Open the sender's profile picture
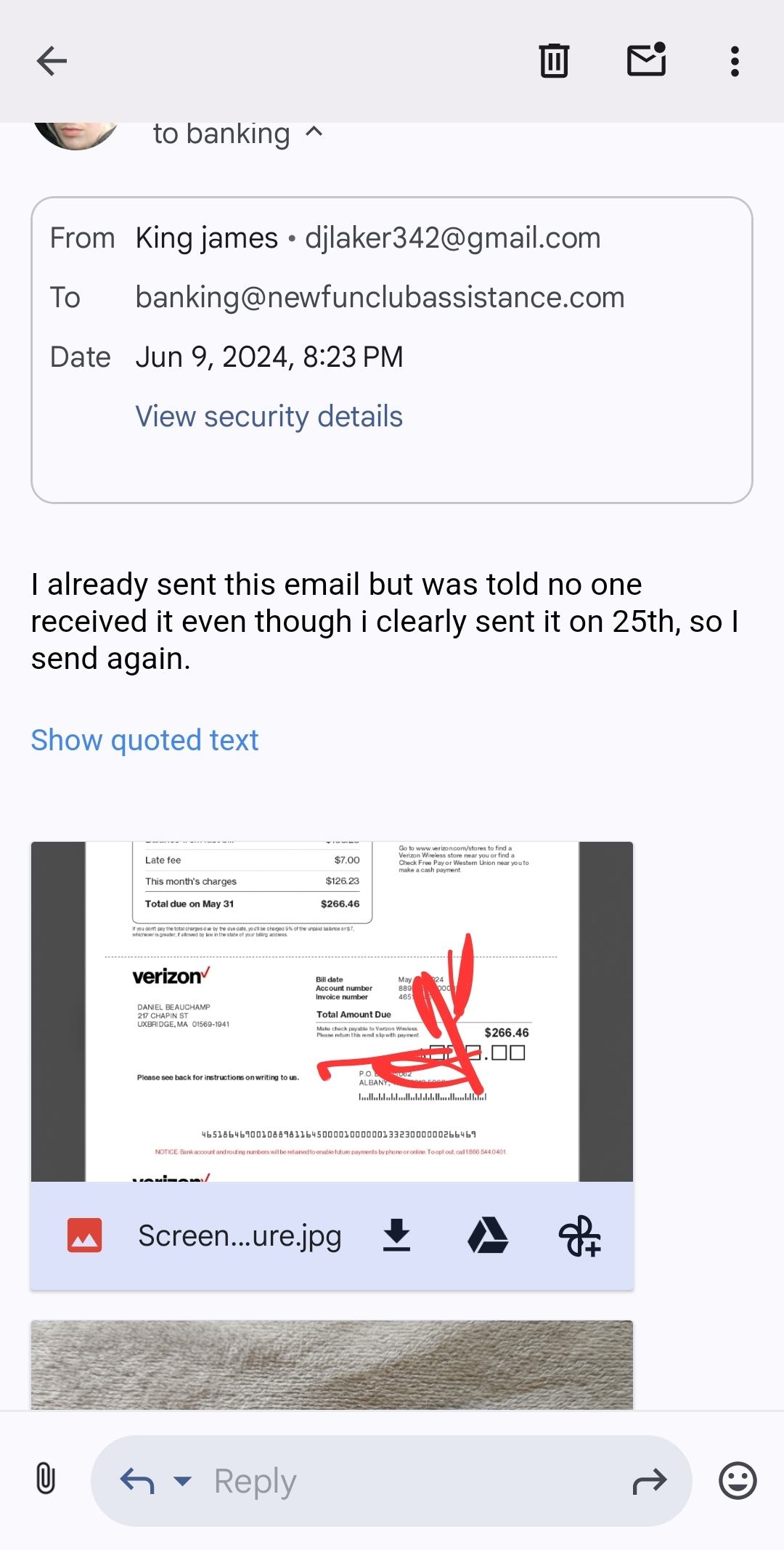Viewport: 784px width, 1550px height. (75, 134)
